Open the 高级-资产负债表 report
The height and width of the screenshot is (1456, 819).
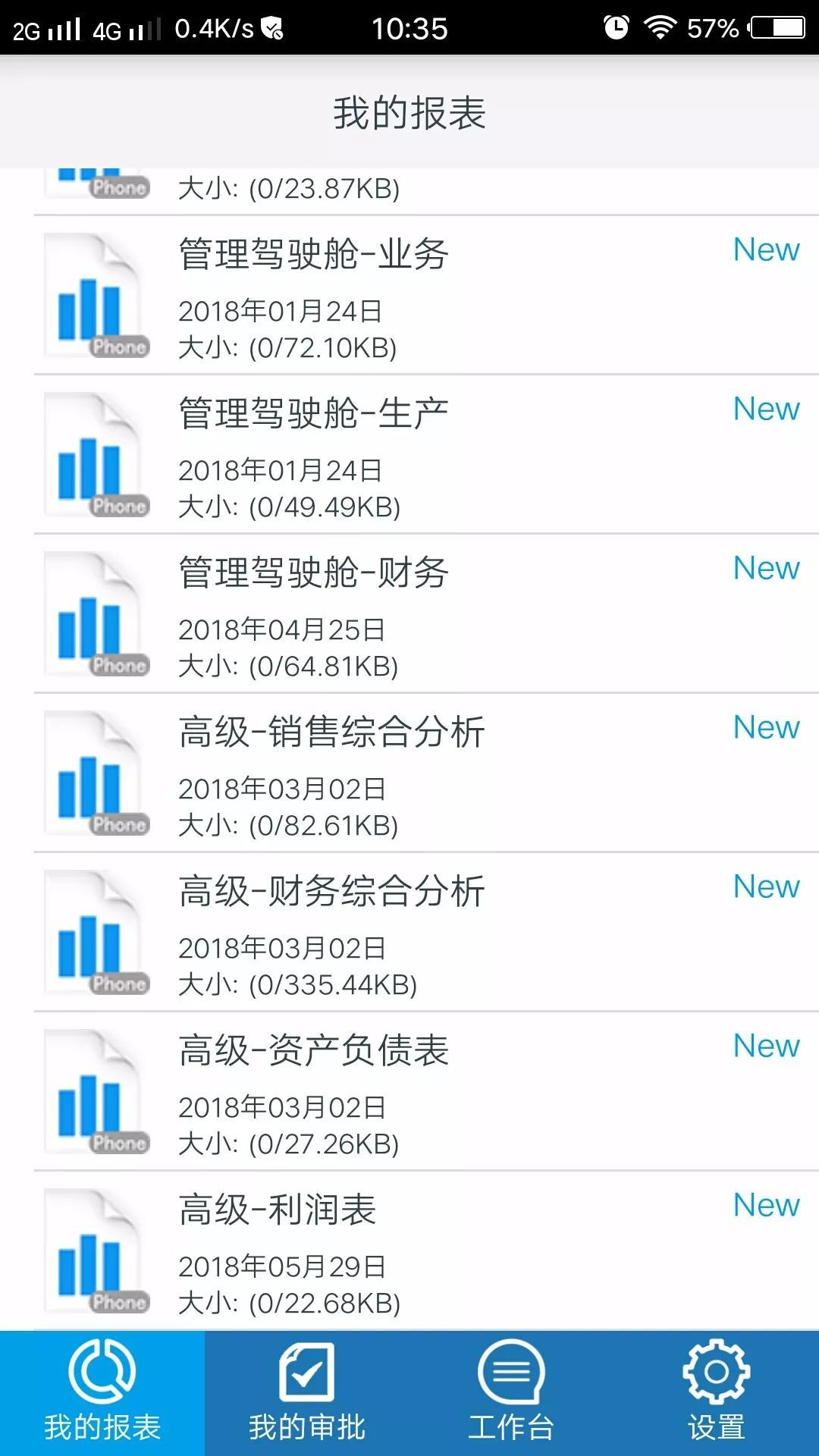coord(426,1091)
